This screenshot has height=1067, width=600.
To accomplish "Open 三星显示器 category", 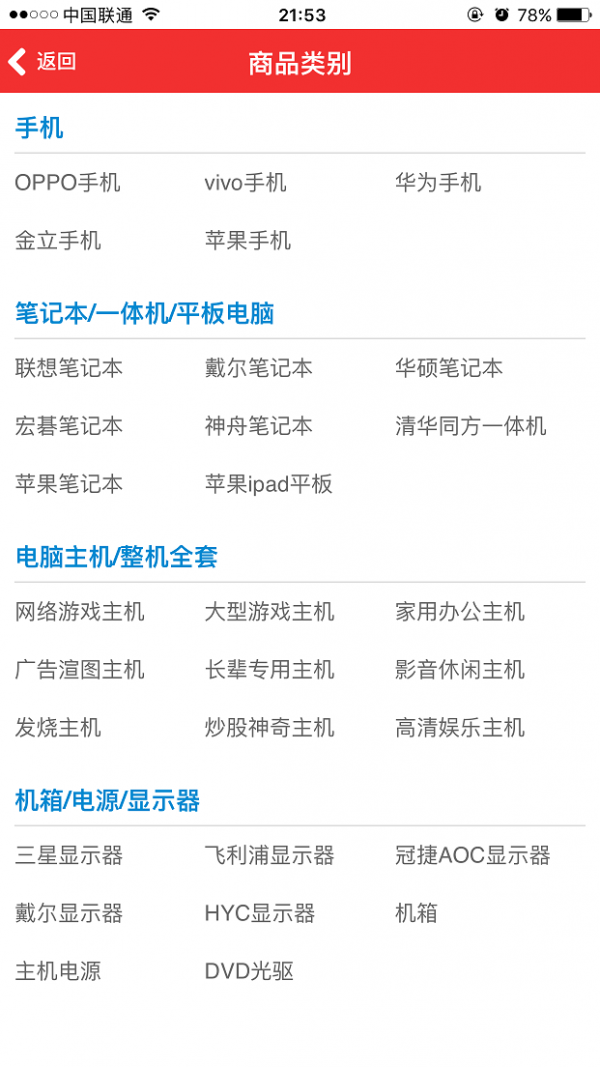I will point(69,855).
